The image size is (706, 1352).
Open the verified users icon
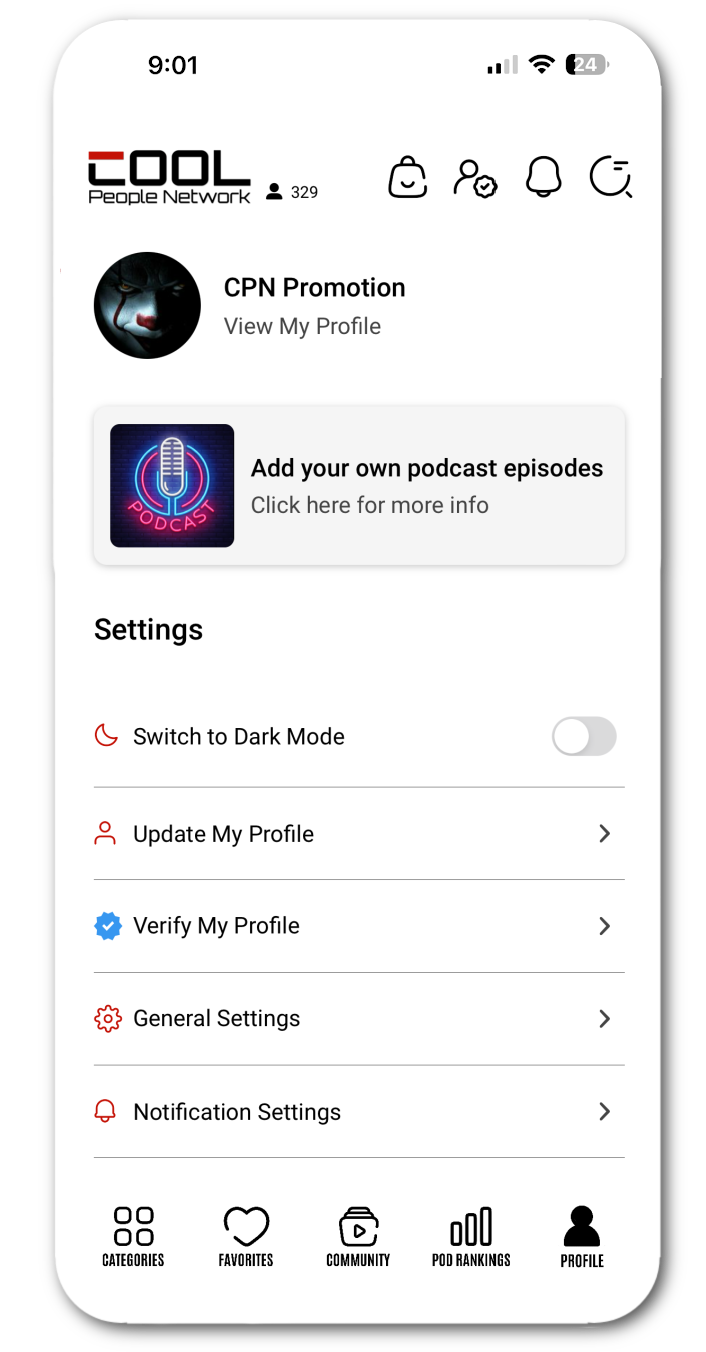click(475, 178)
